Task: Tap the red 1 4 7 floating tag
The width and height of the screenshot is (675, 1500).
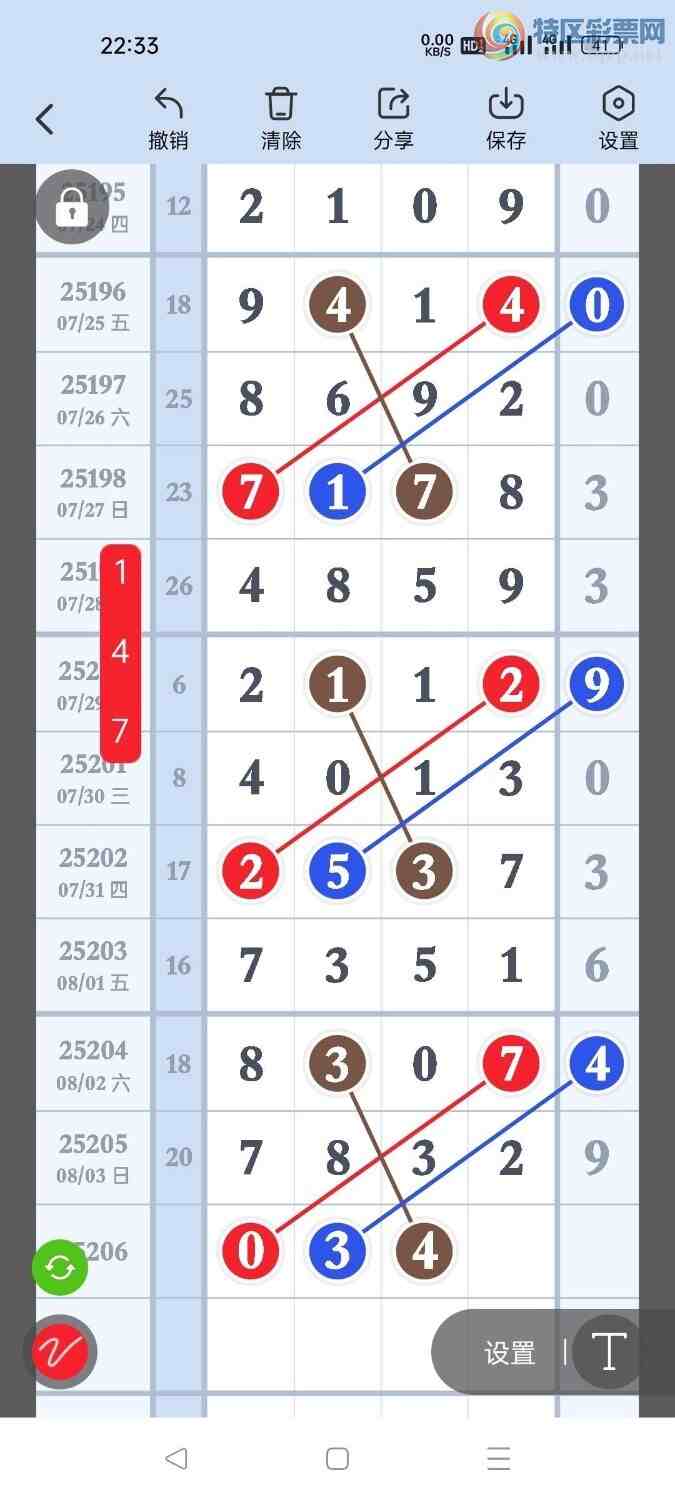Action: pyautogui.click(x=120, y=653)
